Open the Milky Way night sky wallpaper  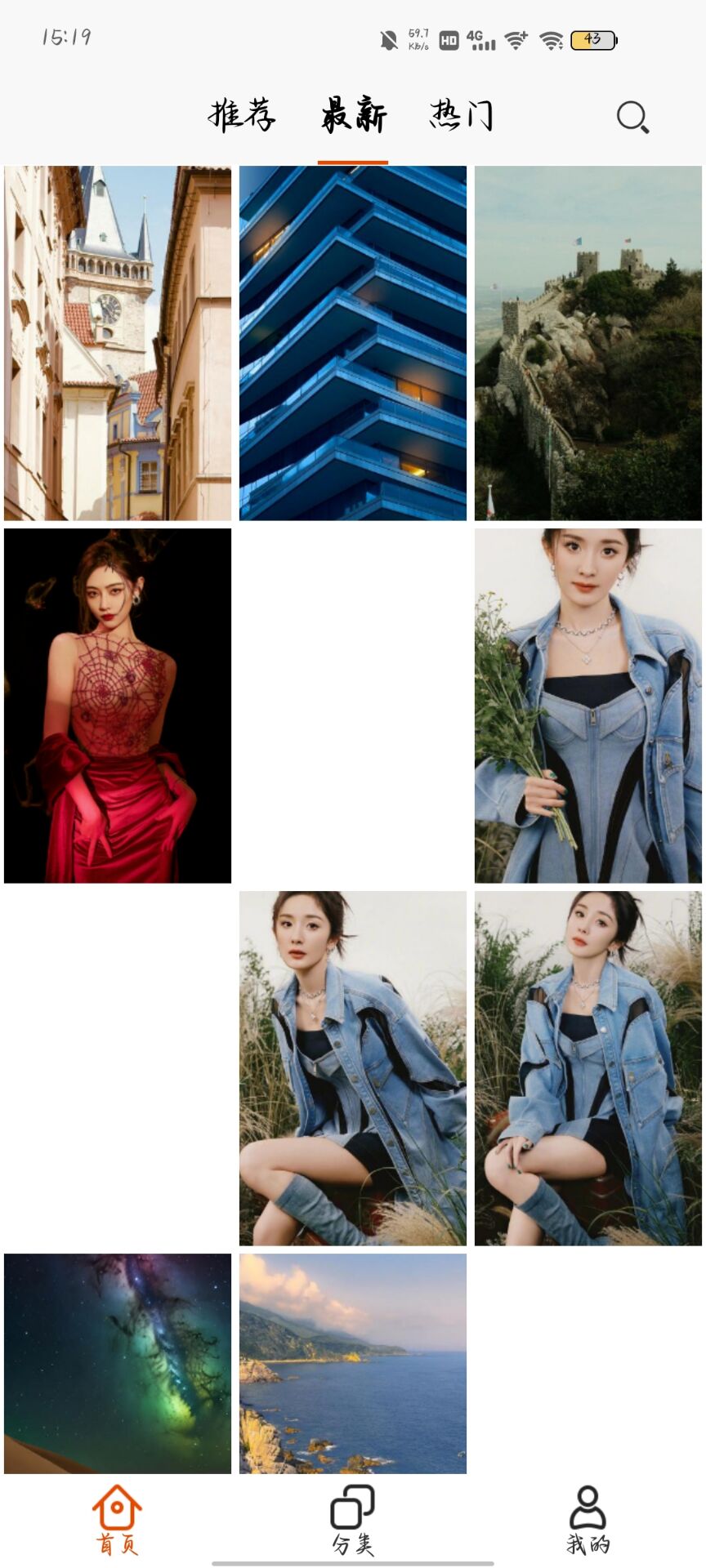pos(118,1364)
